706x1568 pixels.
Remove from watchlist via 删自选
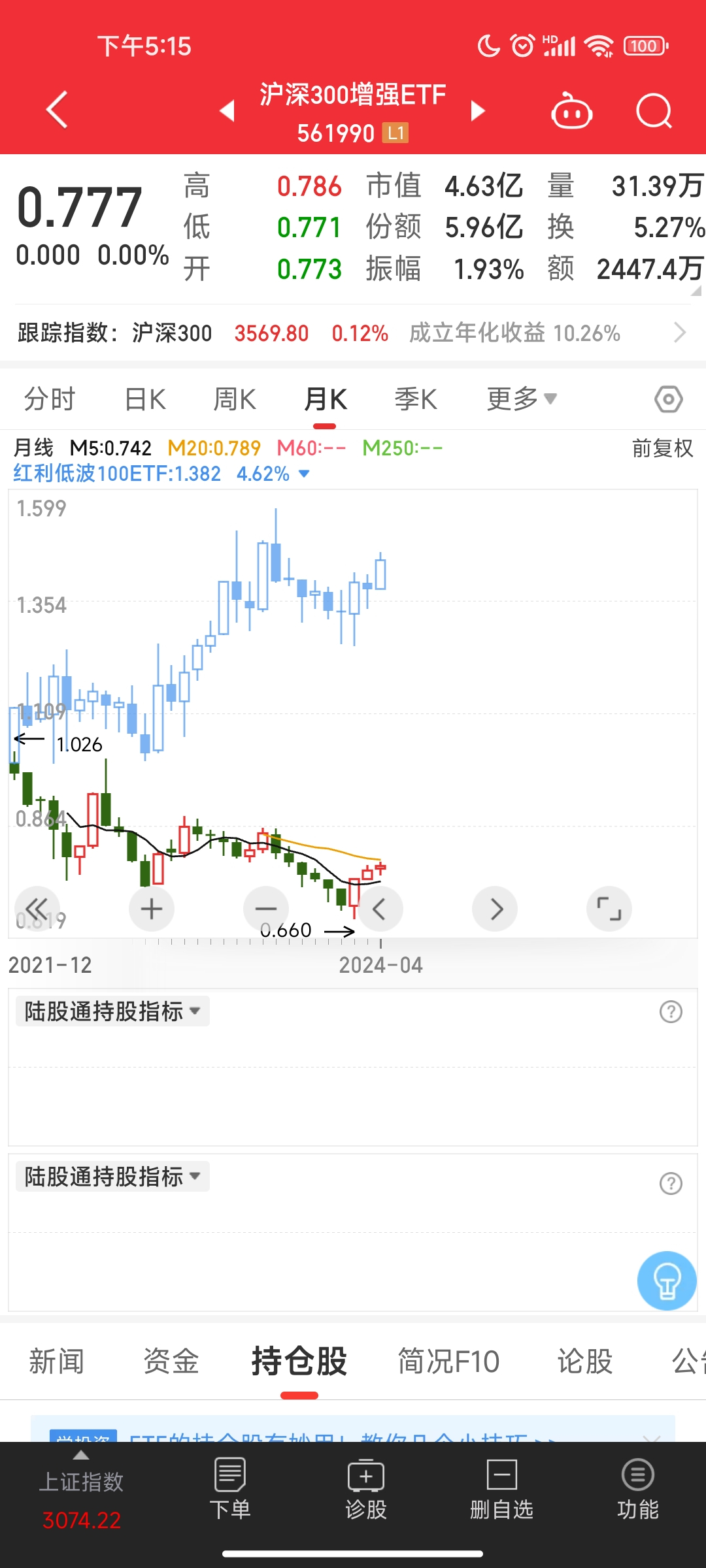[x=501, y=1489]
